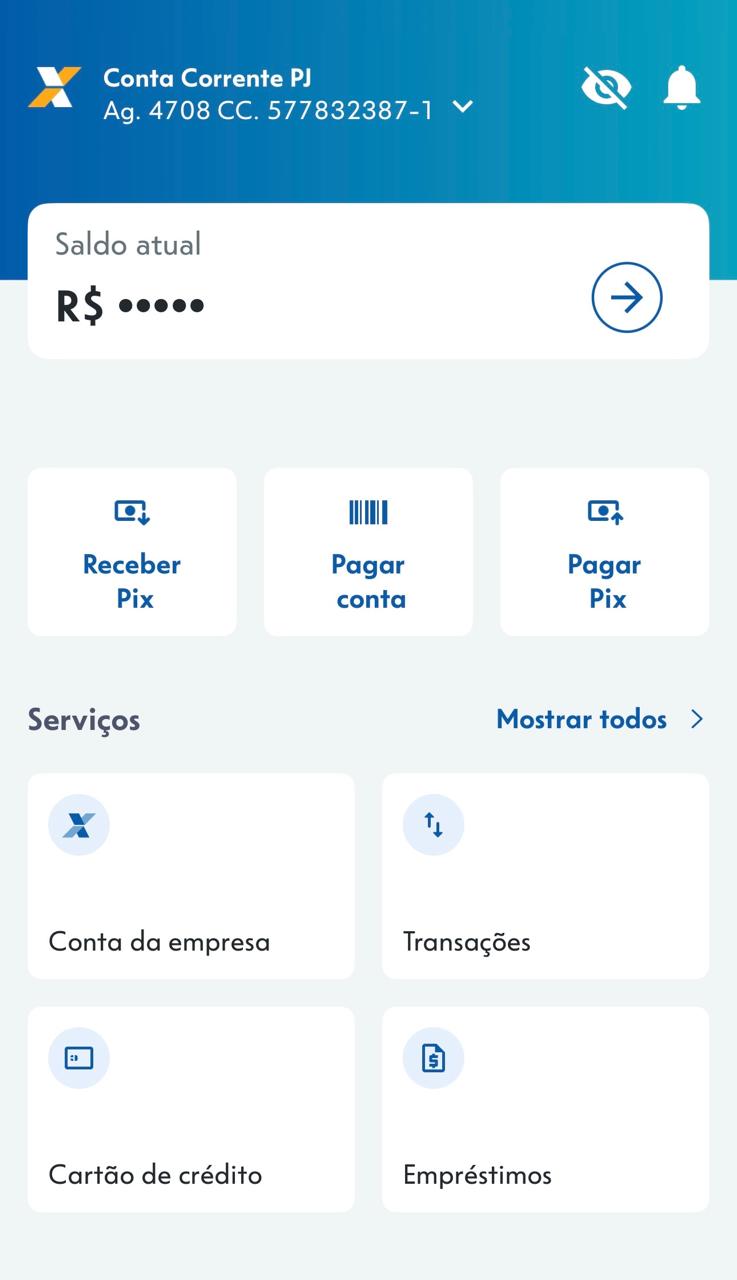
Task: Select Receber Pix
Action: tap(132, 552)
